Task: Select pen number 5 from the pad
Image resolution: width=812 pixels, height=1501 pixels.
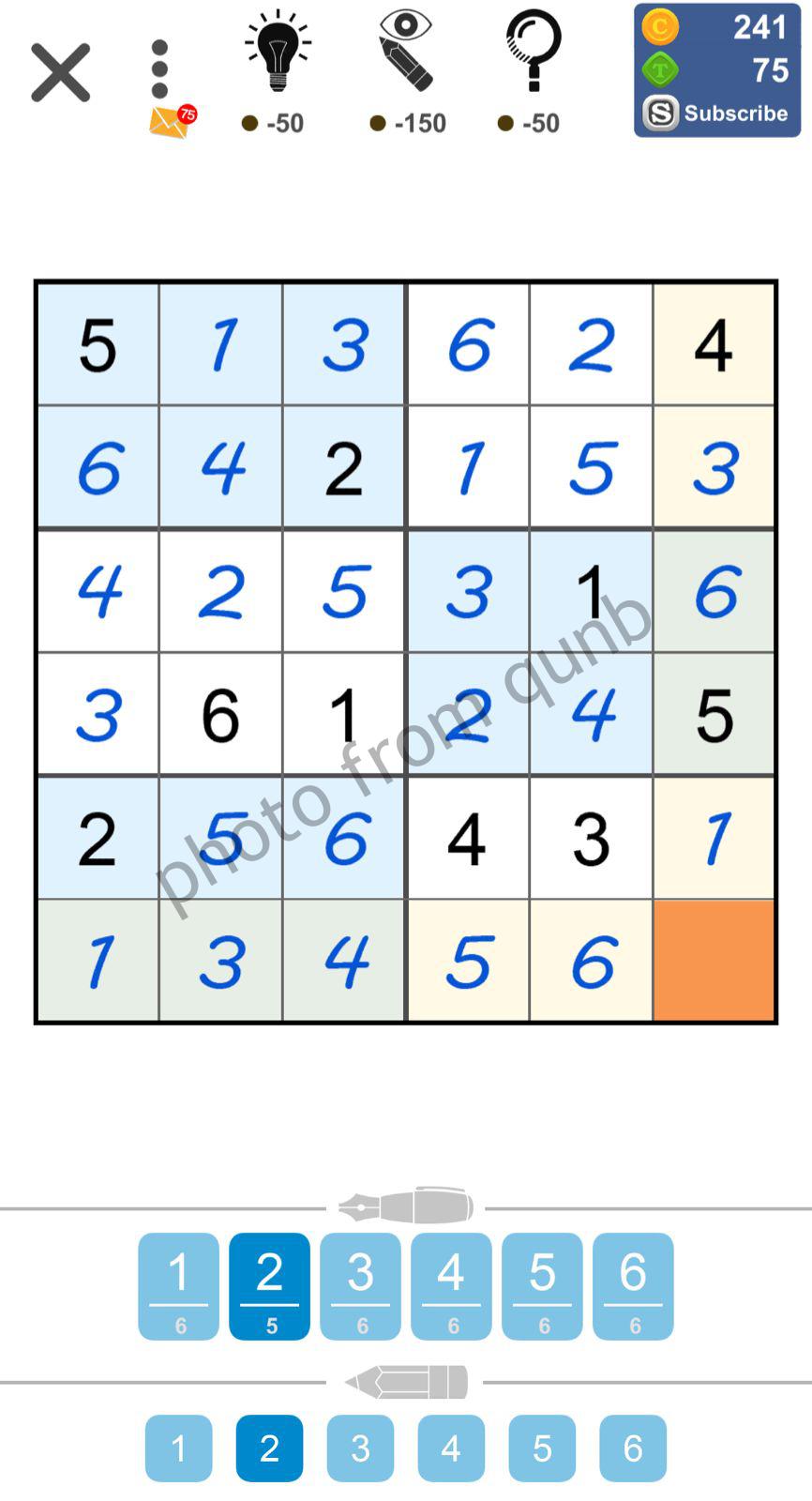Action: (541, 1285)
